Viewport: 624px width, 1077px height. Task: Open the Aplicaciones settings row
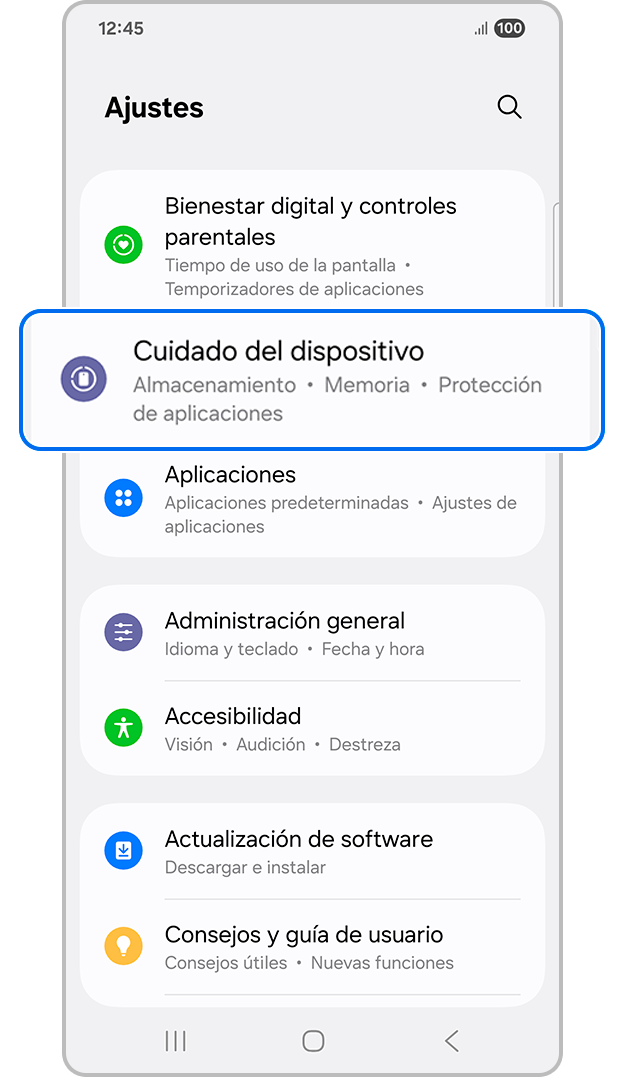310,498
